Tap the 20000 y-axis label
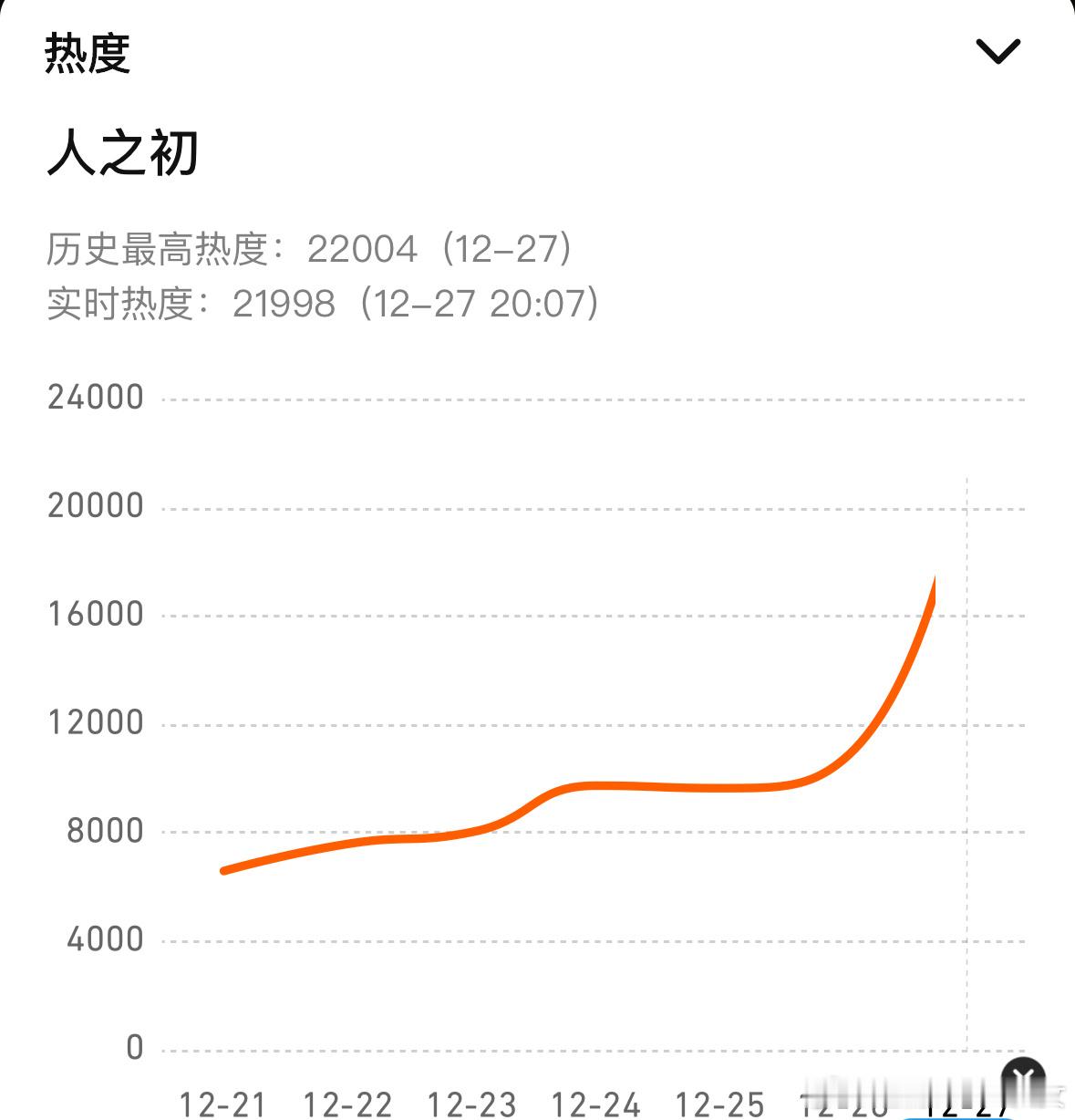 (x=96, y=505)
